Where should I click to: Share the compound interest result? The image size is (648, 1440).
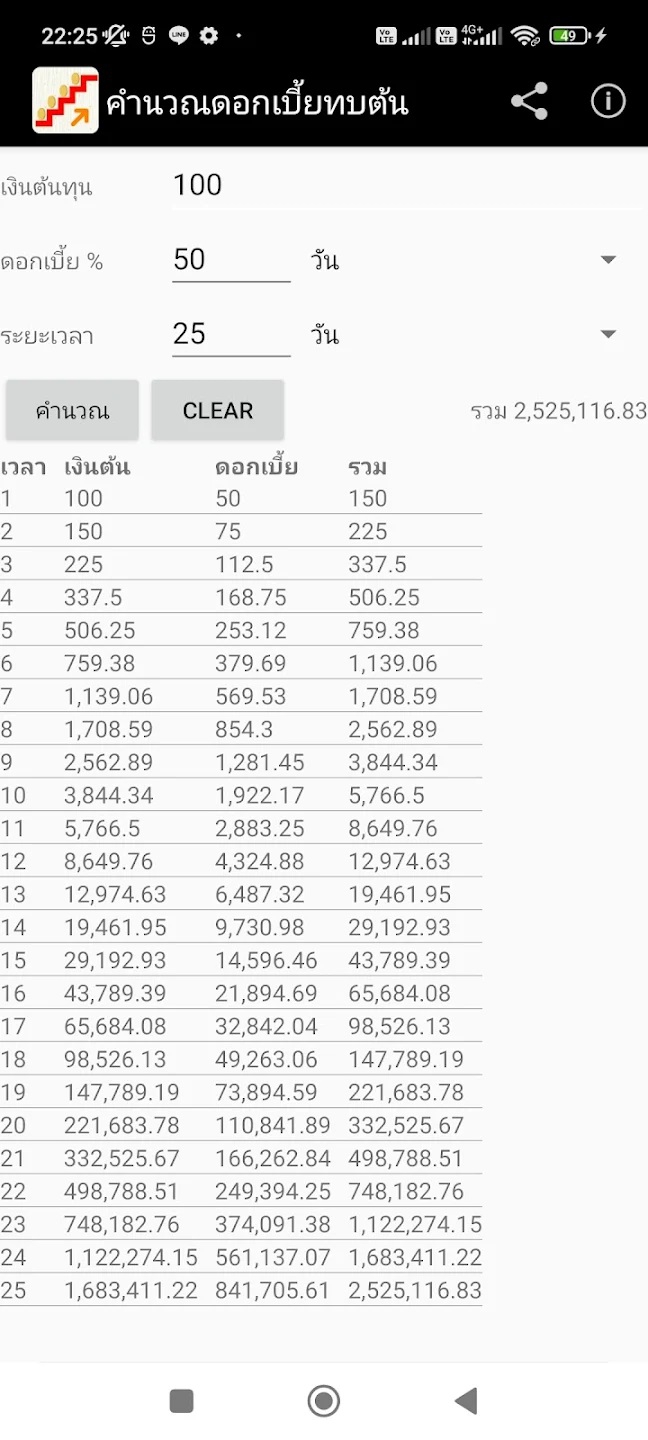tap(529, 101)
